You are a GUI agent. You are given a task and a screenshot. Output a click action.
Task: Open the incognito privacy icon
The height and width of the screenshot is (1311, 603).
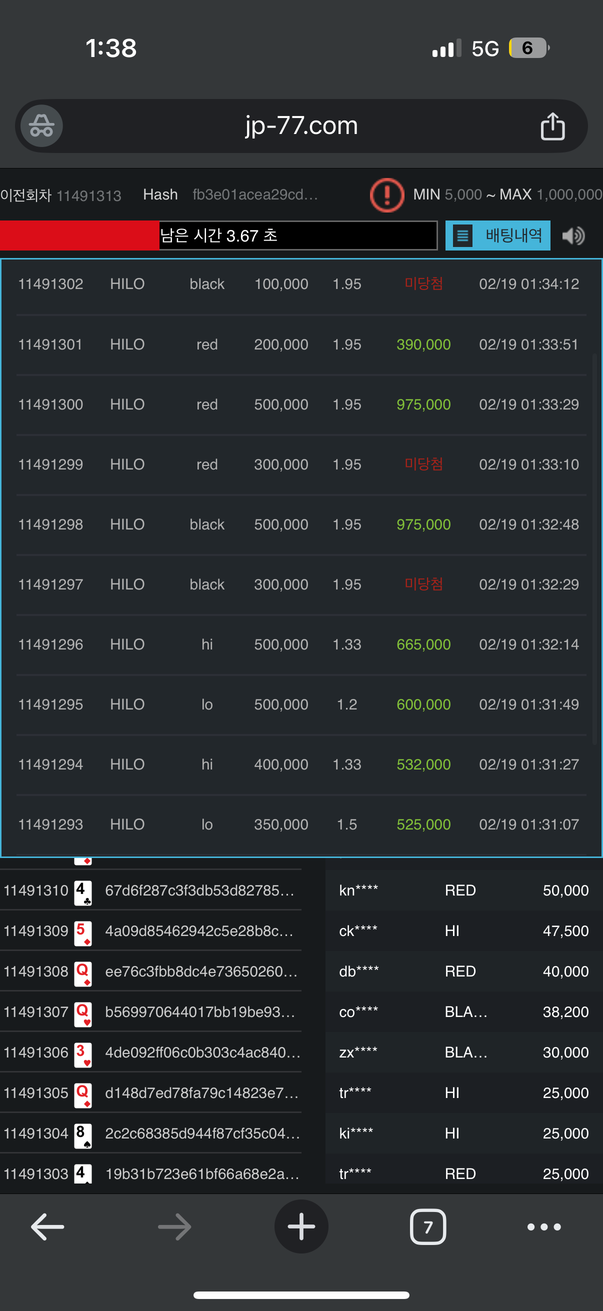[x=41, y=126]
